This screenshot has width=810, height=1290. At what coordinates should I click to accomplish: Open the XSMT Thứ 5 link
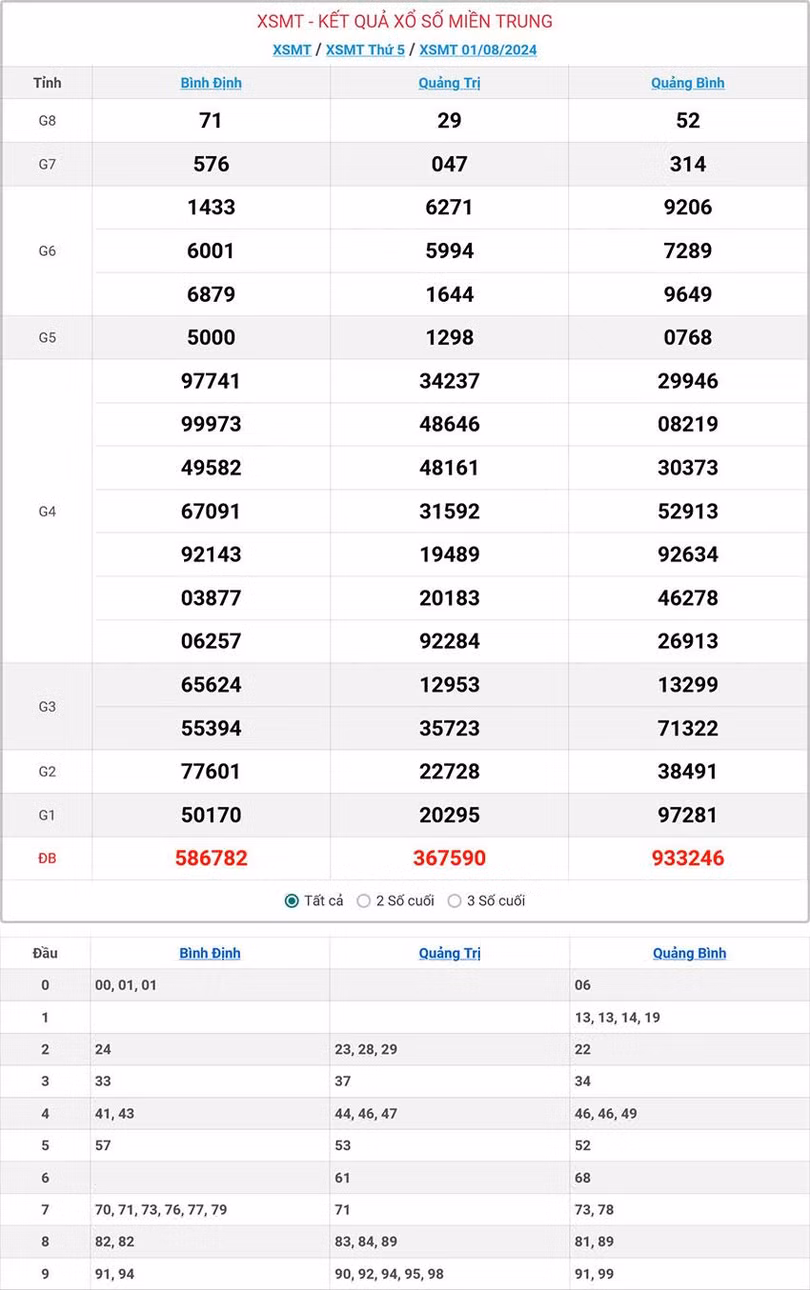point(365,50)
